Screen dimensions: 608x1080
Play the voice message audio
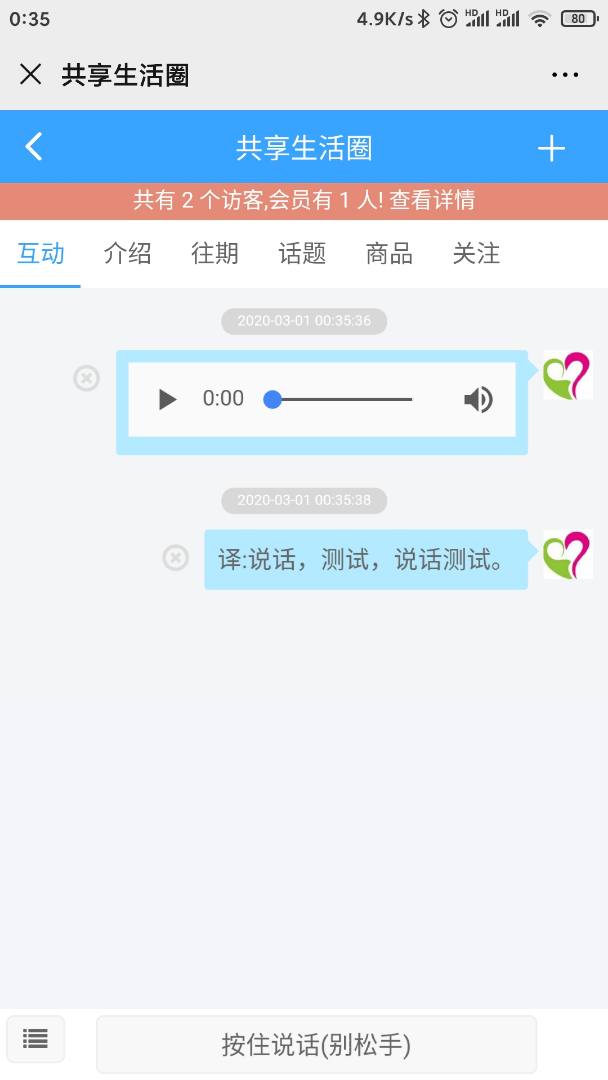167,400
